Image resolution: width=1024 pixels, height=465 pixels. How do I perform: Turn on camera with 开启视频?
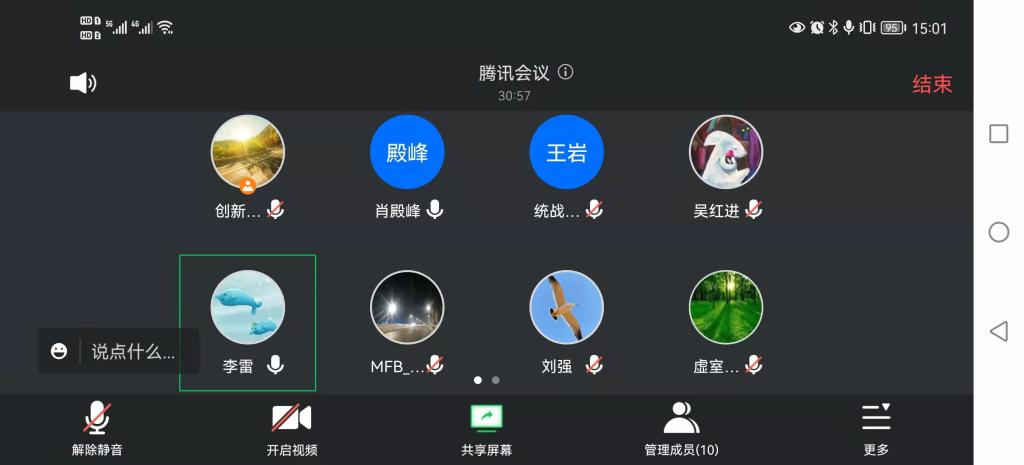coord(291,429)
